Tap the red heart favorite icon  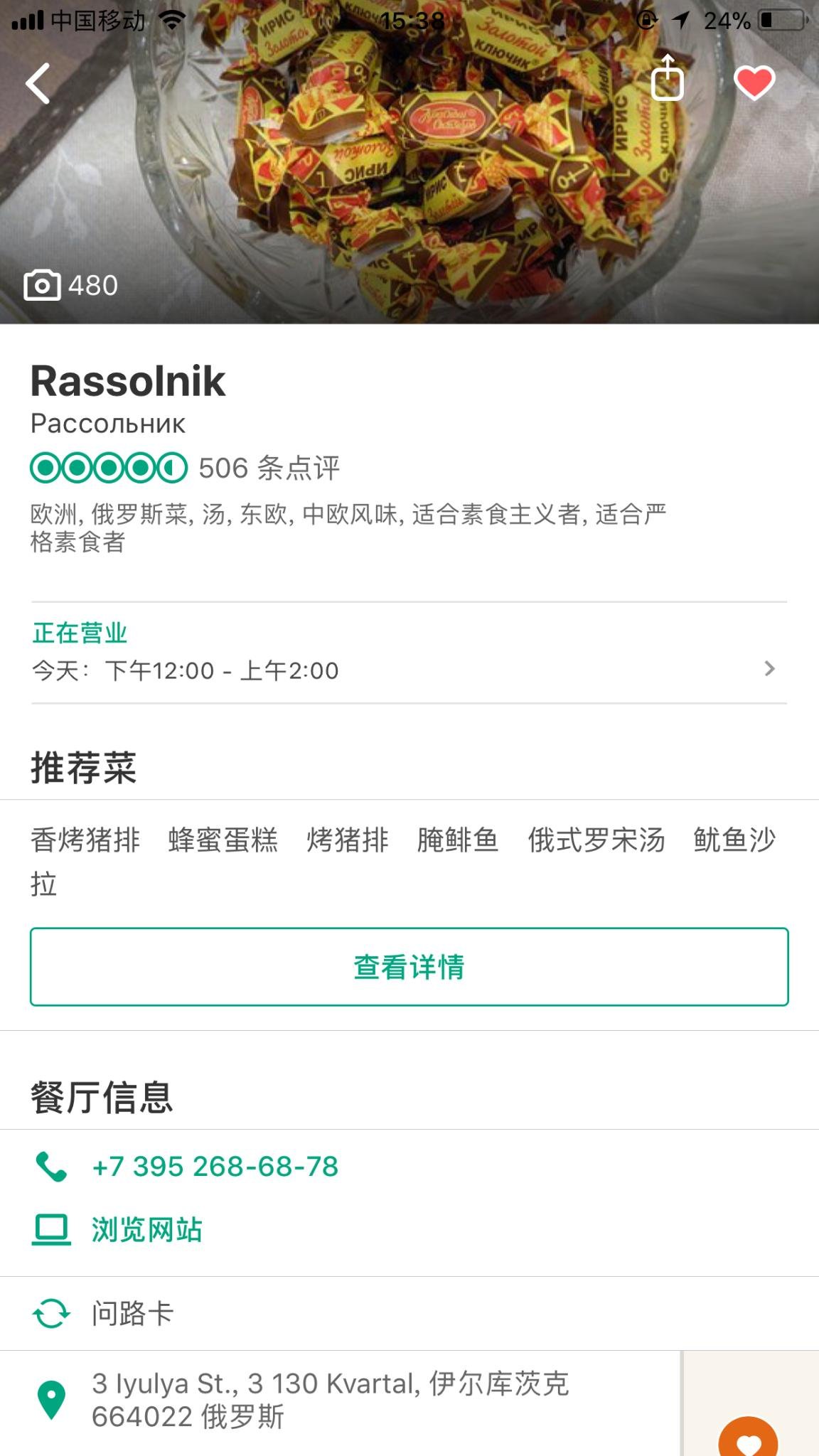tap(754, 82)
